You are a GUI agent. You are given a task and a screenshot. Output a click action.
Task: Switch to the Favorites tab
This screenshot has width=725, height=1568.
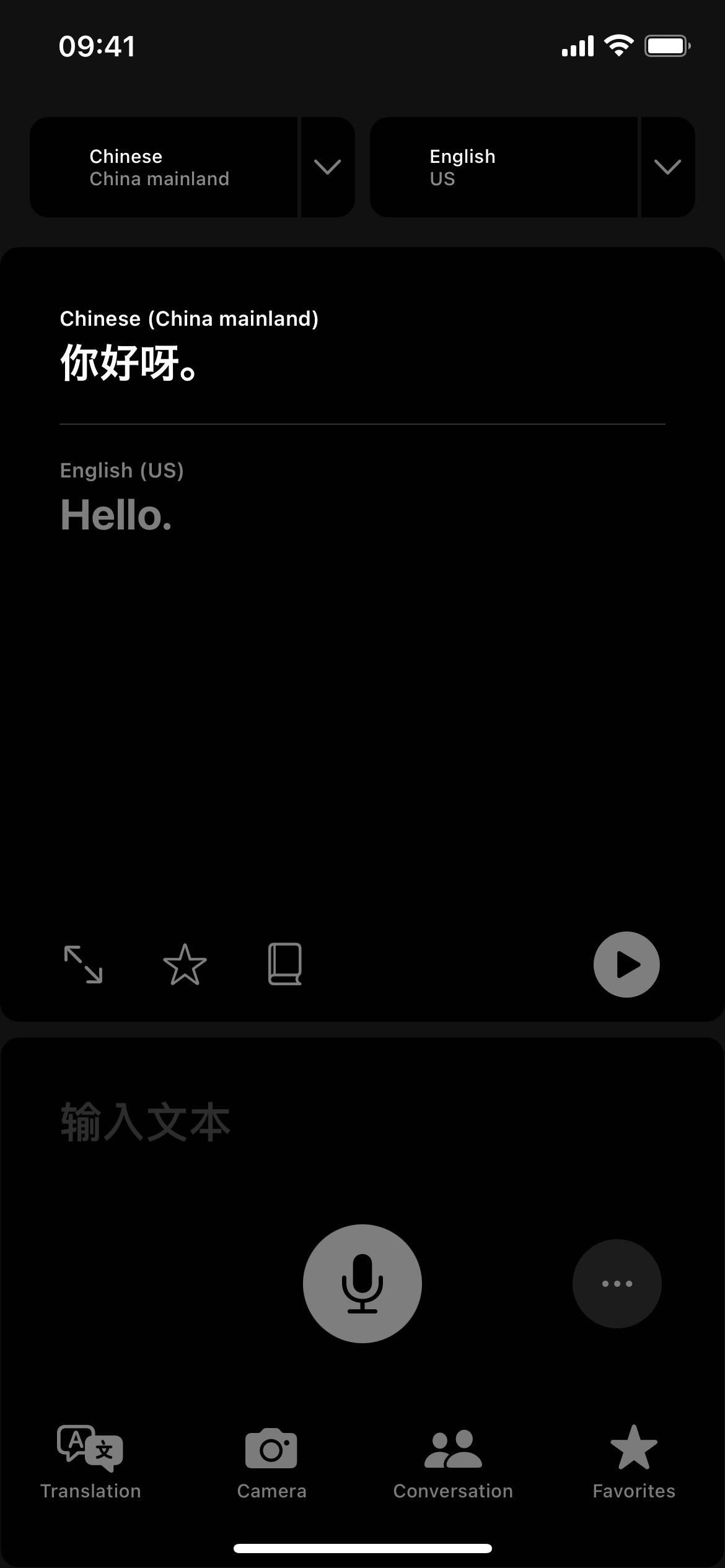634,1463
